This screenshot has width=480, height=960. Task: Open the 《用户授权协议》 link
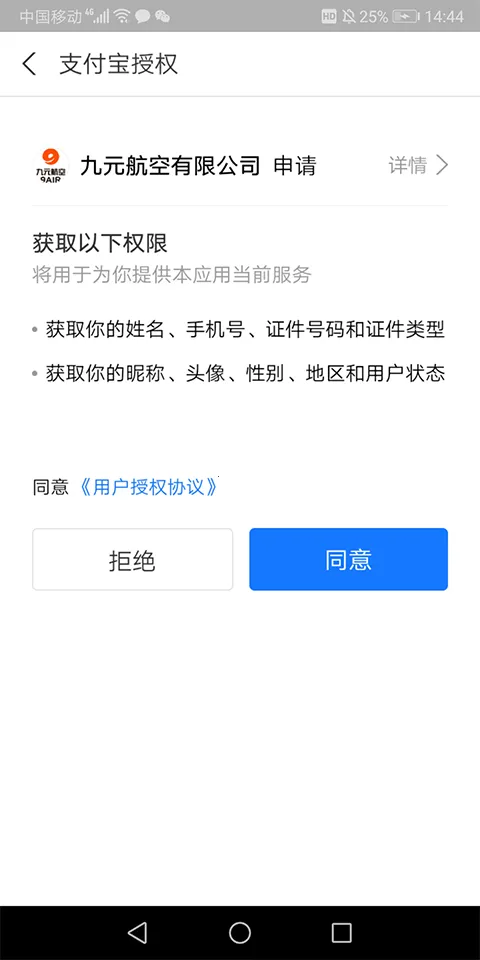(x=149, y=487)
